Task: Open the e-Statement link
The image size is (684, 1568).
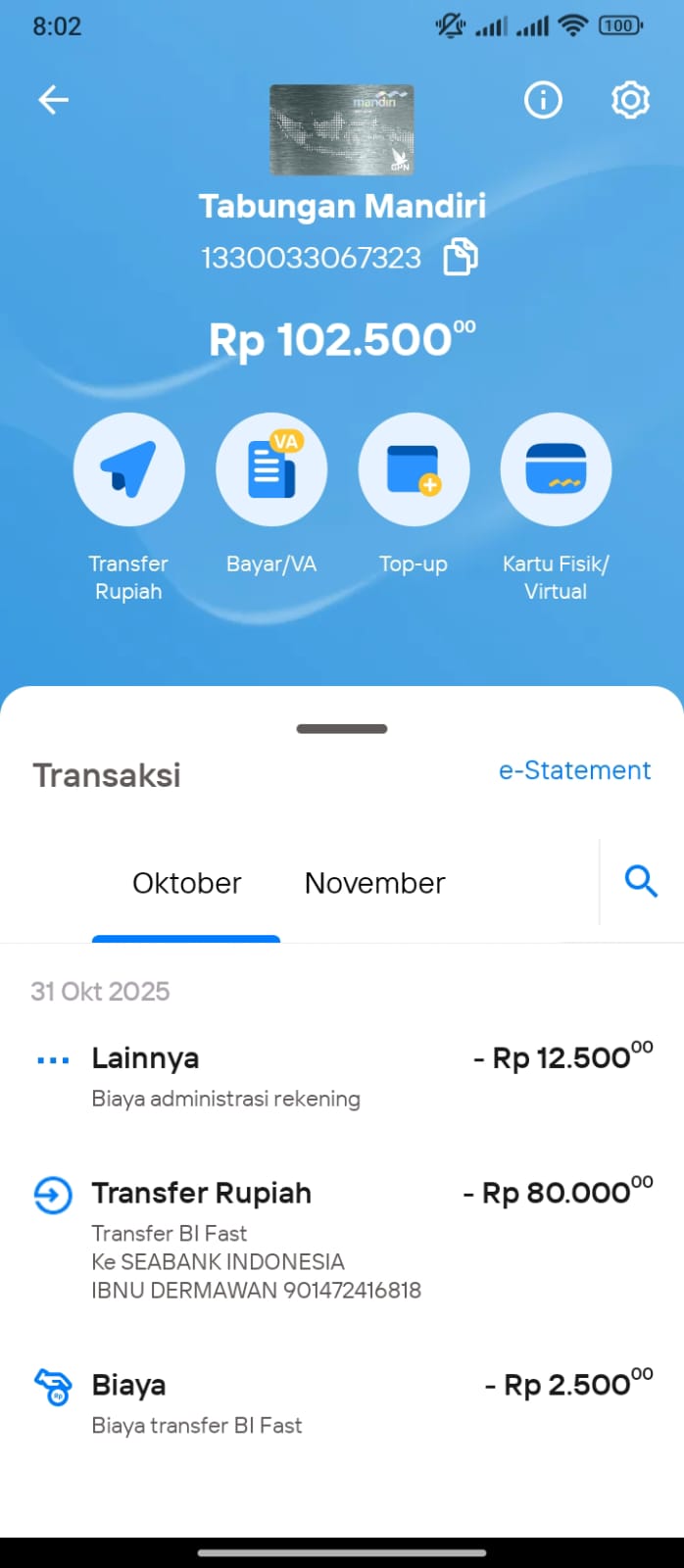Action: pyautogui.click(x=574, y=770)
